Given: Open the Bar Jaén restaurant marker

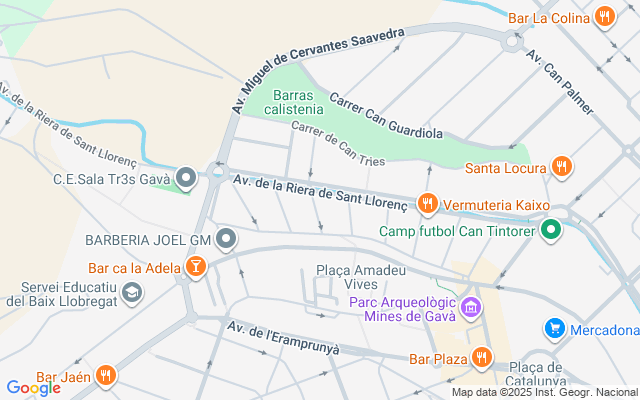Looking at the screenshot, I should tap(105, 377).
